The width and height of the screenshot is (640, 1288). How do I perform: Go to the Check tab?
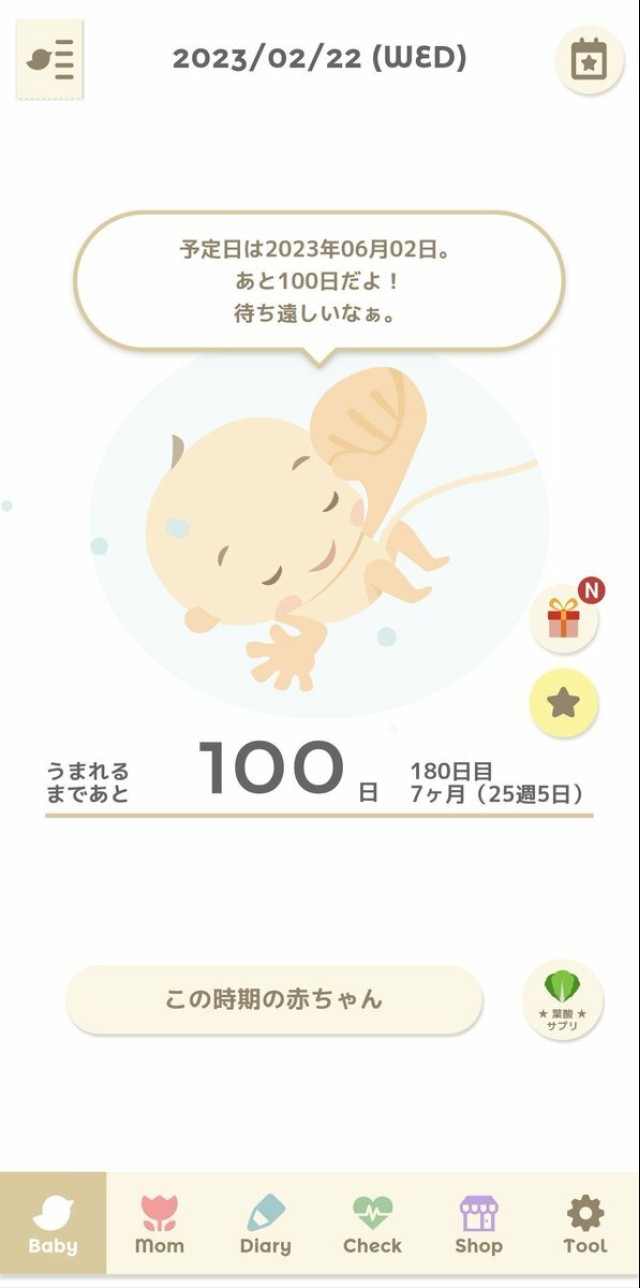[372, 1226]
